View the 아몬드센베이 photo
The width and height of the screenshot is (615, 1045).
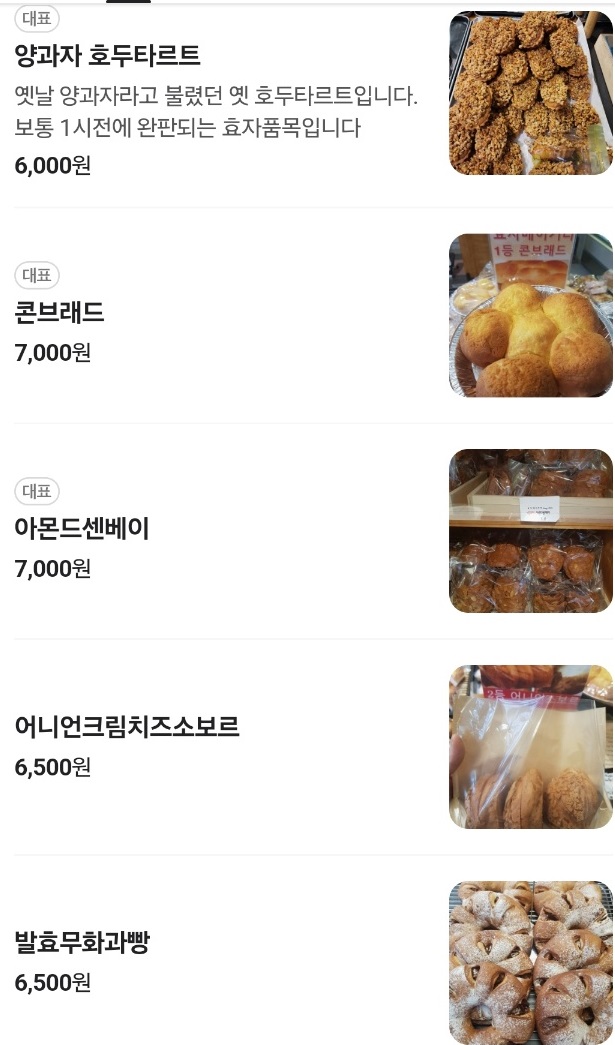coord(530,531)
